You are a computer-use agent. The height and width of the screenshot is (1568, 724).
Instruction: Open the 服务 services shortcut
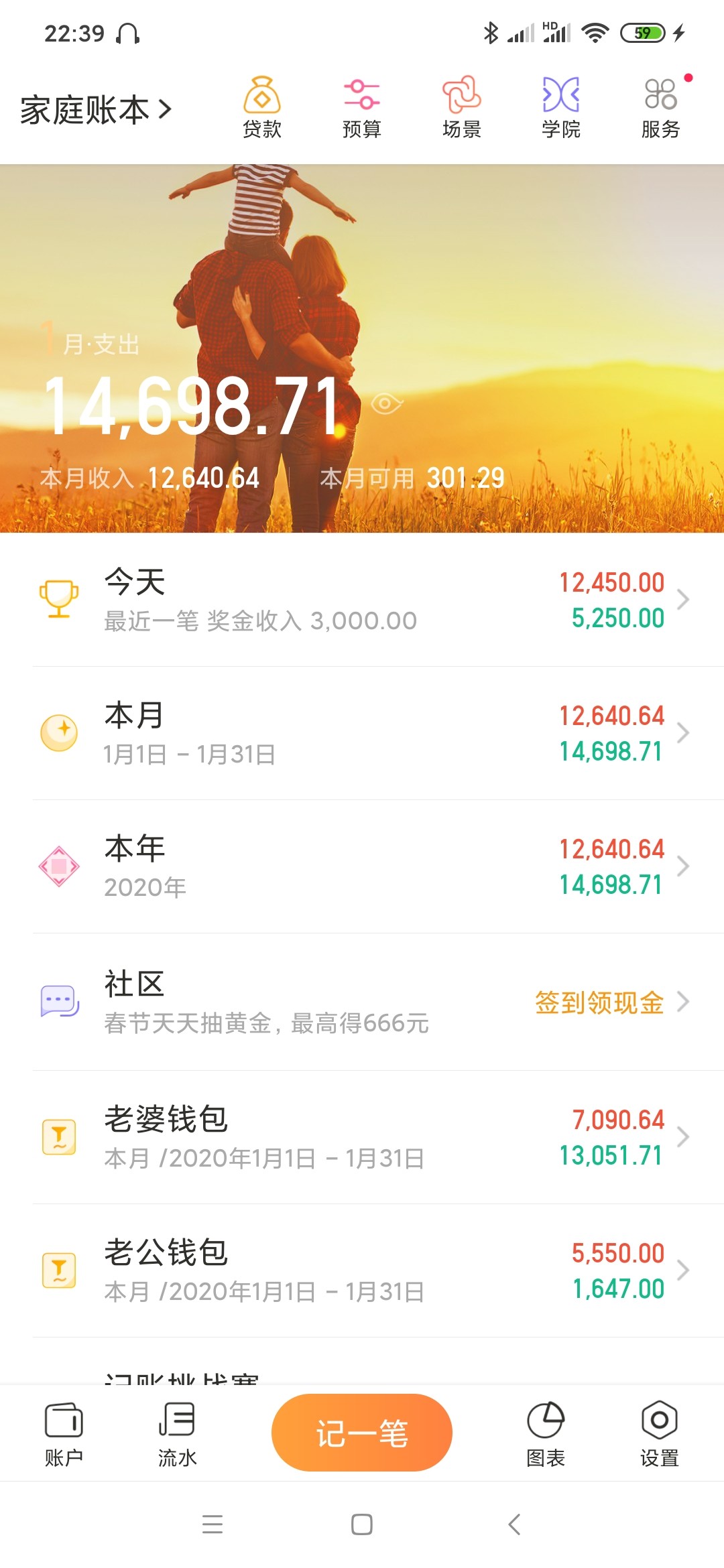661,107
